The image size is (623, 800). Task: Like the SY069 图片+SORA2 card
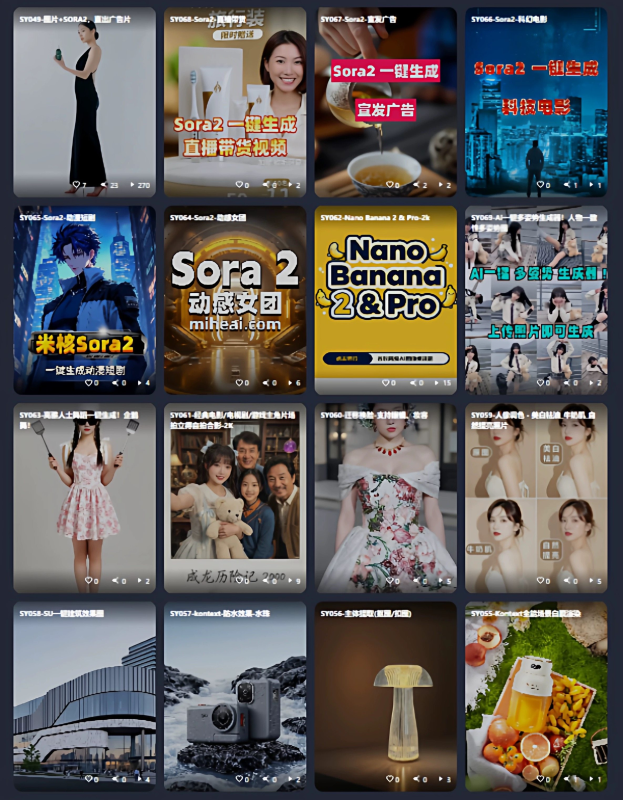78,185
